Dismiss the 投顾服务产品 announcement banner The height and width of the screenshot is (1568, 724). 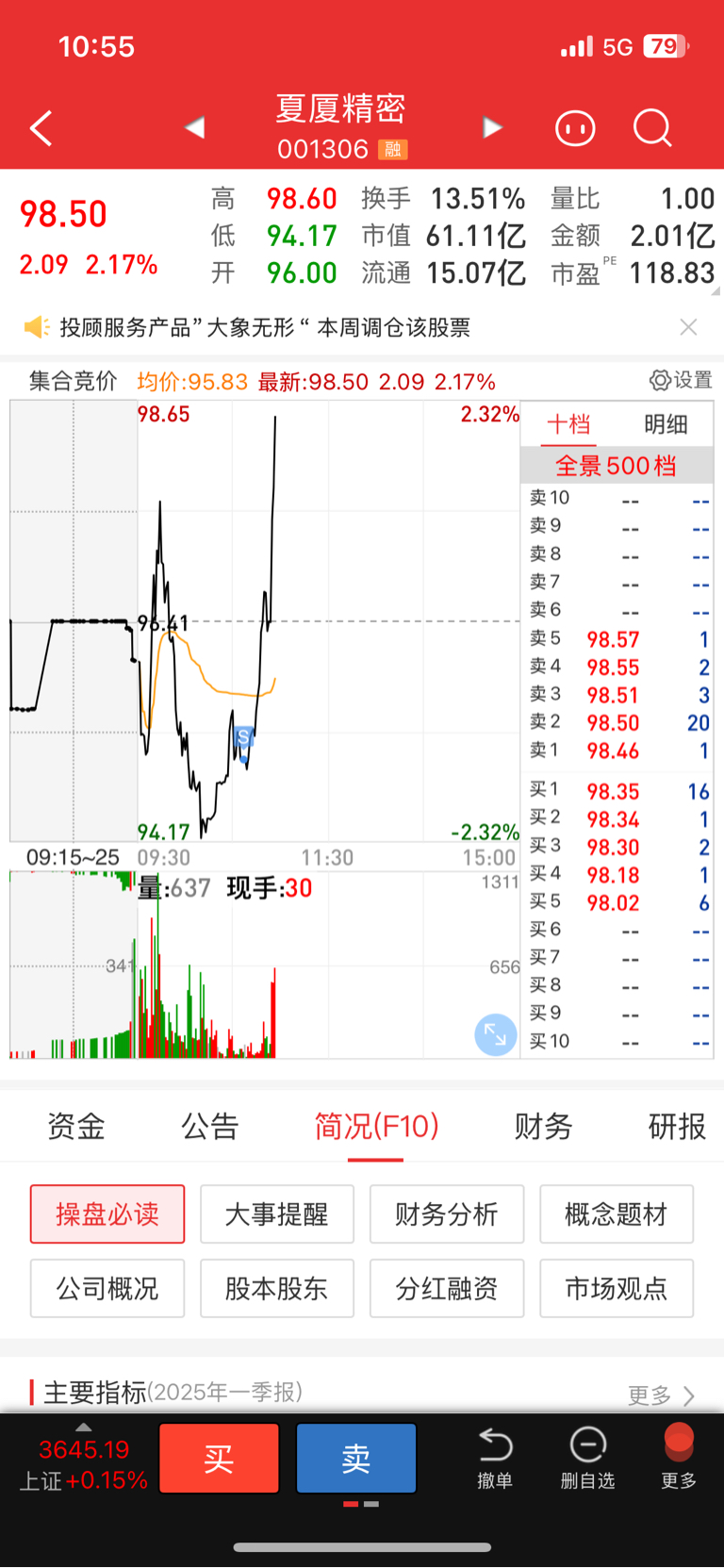689,327
